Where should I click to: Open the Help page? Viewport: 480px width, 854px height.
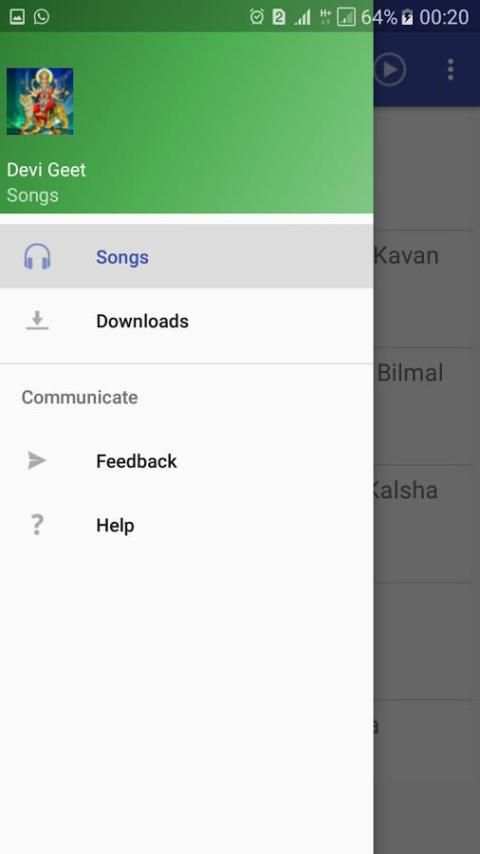pyautogui.click(x=186, y=525)
